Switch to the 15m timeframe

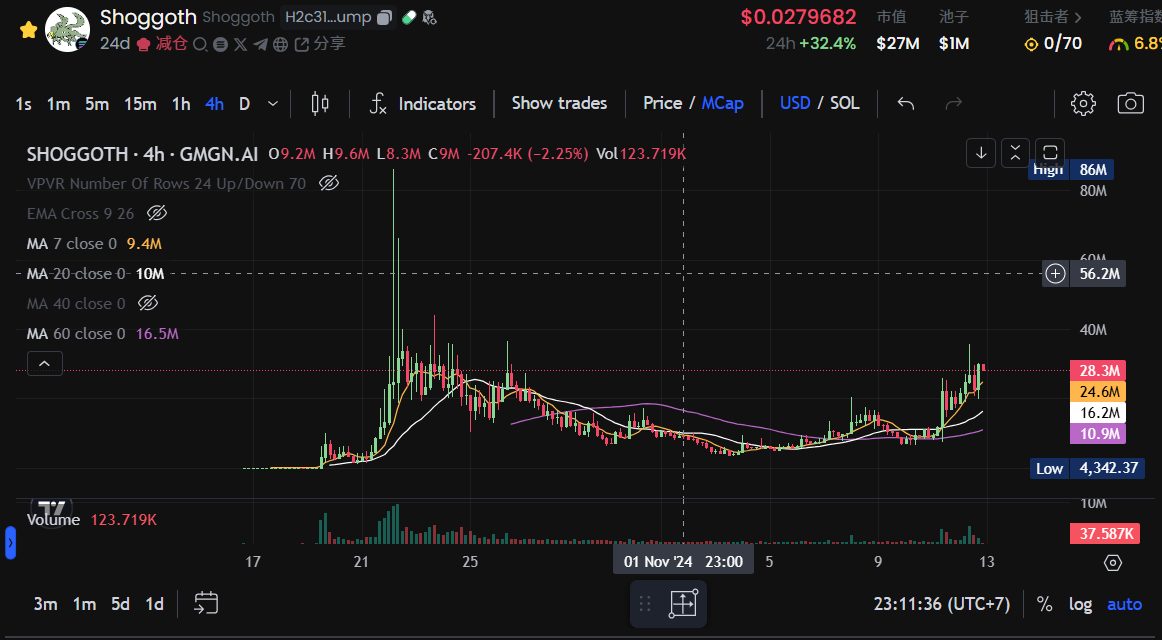pos(140,104)
